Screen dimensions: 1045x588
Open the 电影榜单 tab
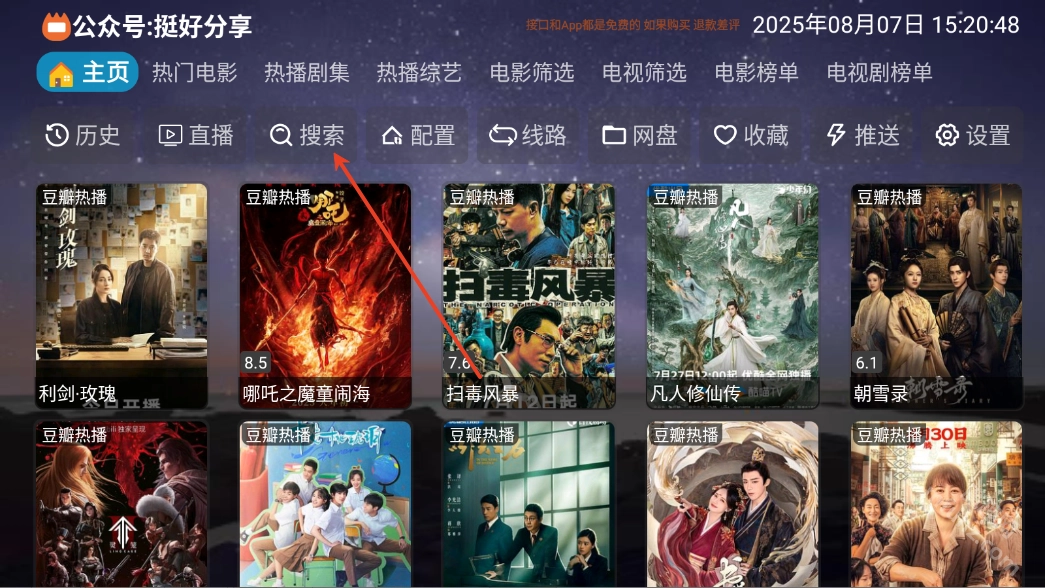click(x=757, y=73)
